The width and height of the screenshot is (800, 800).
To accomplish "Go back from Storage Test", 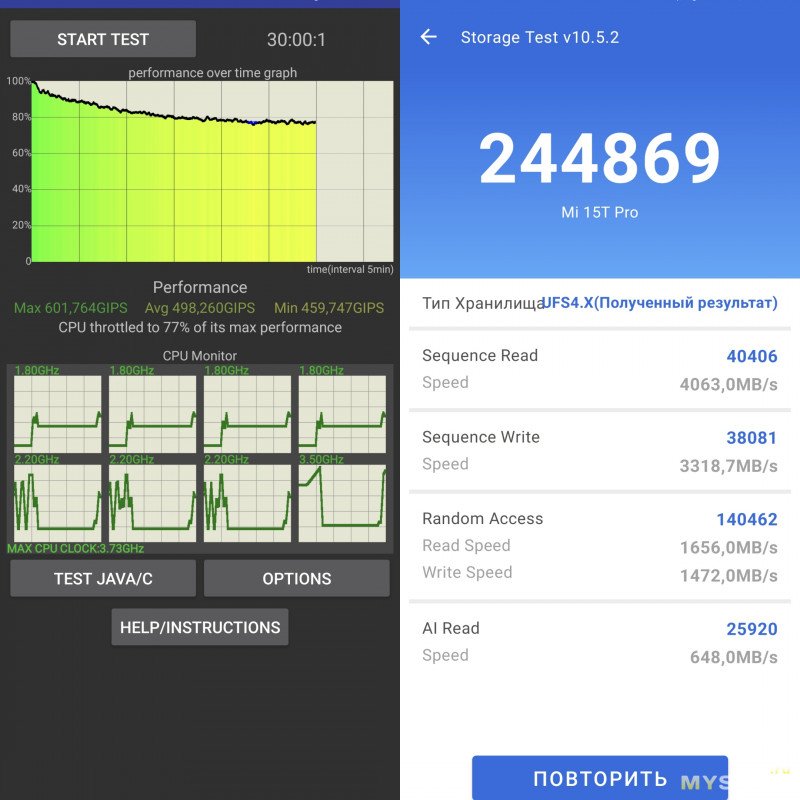I will [429, 37].
